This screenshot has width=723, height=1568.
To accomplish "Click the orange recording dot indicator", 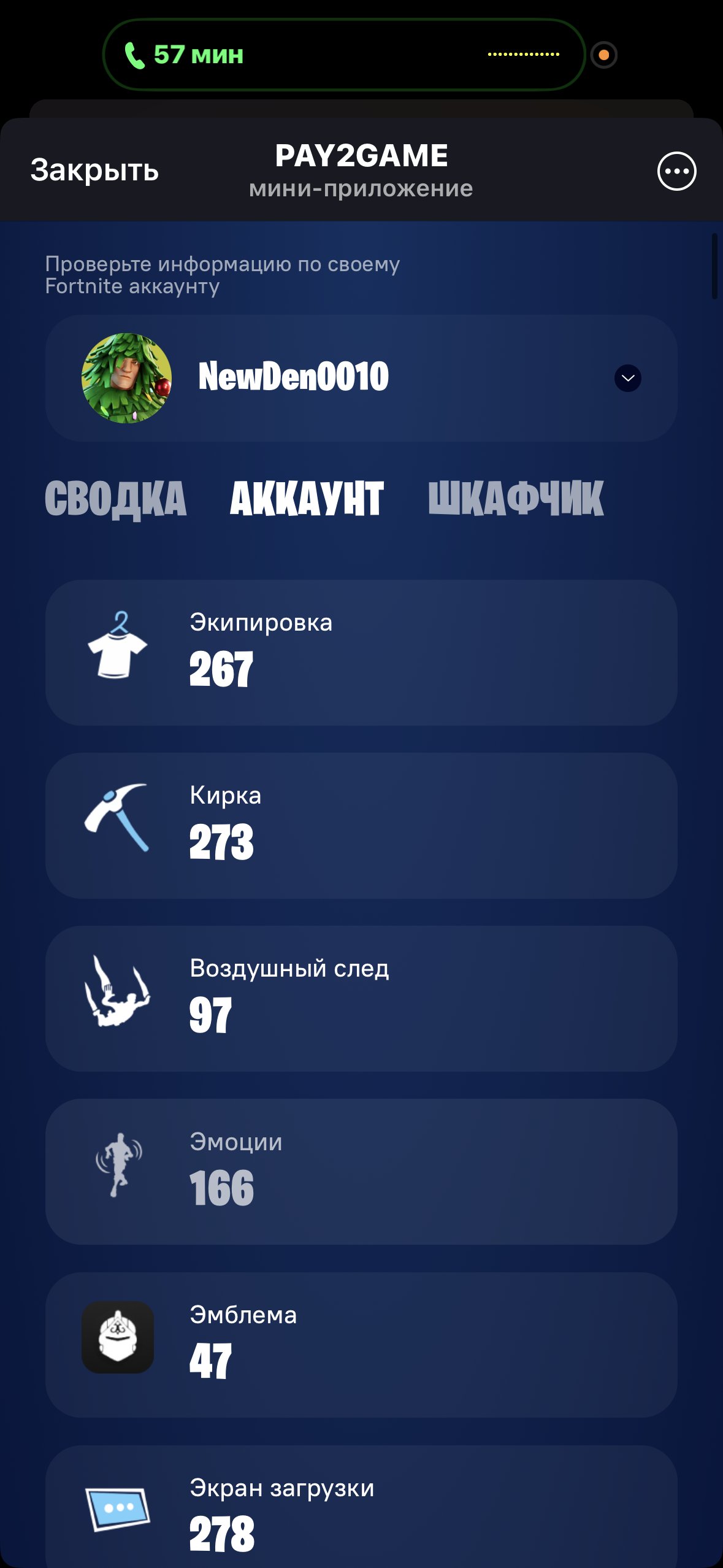I will (605, 55).
